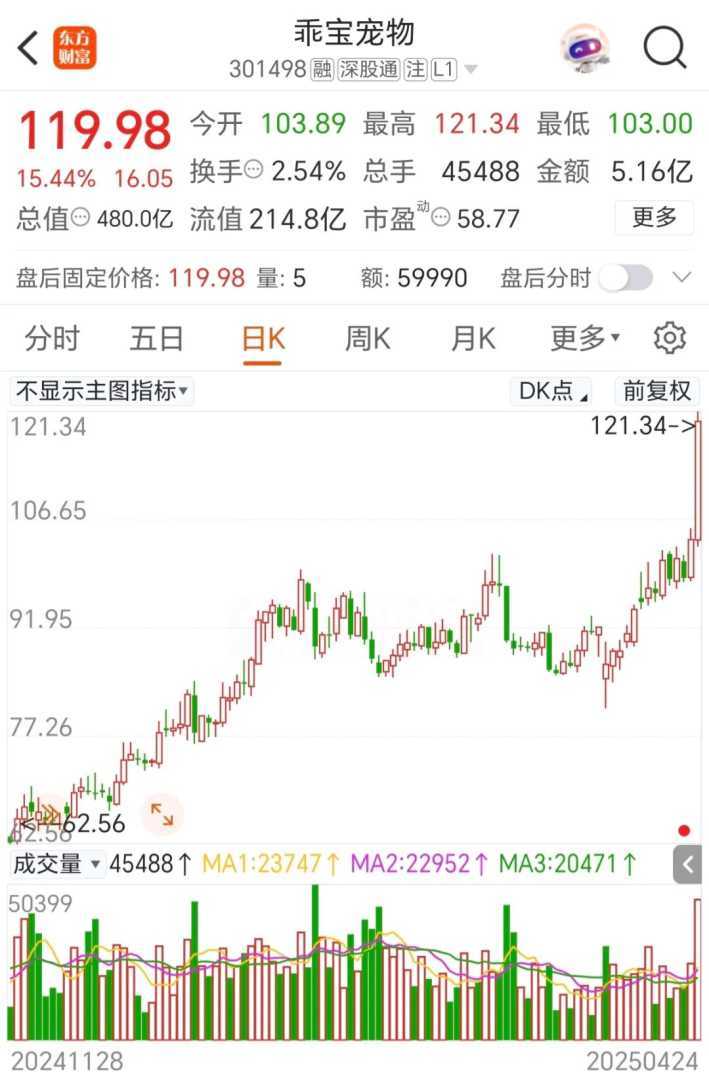Open the robot assistant icon
The height and width of the screenshot is (1080, 709).
tap(585, 47)
